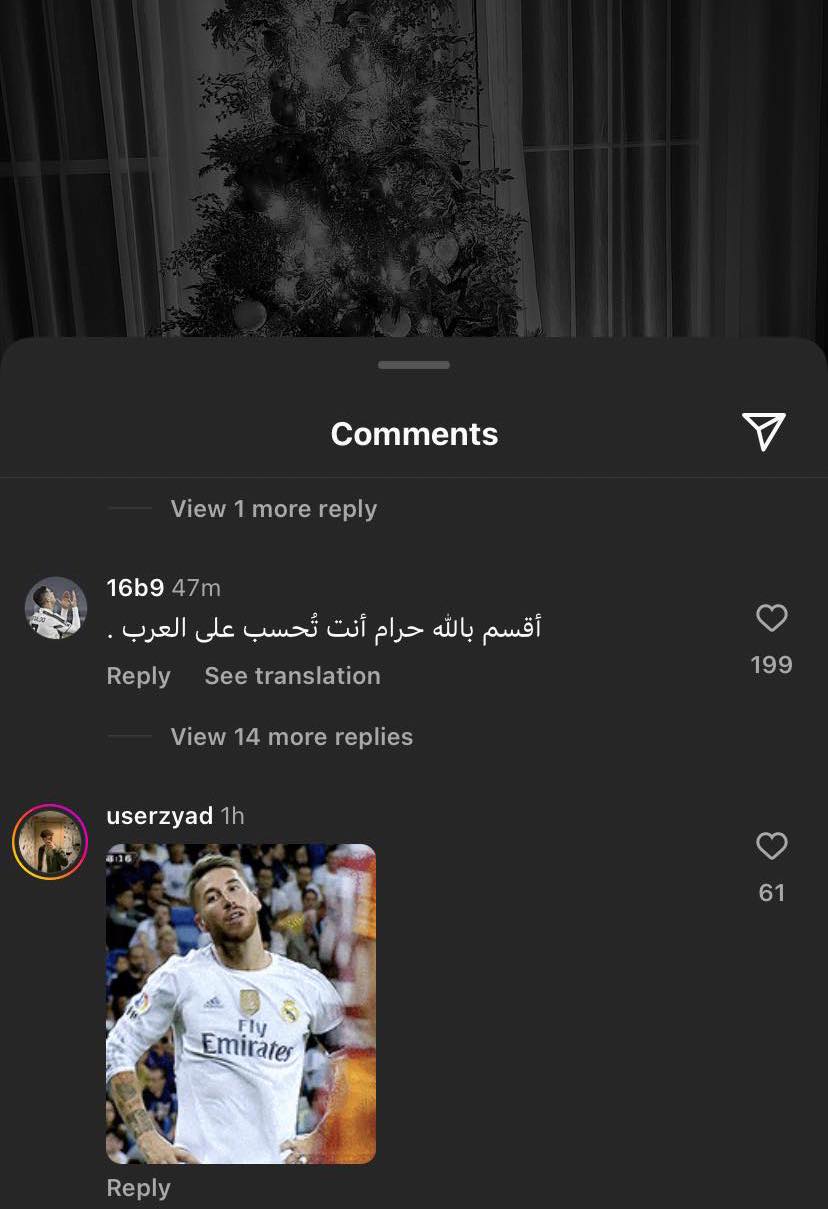Reply to 16b9's comment
The width and height of the screenshot is (828, 1209).
138,676
